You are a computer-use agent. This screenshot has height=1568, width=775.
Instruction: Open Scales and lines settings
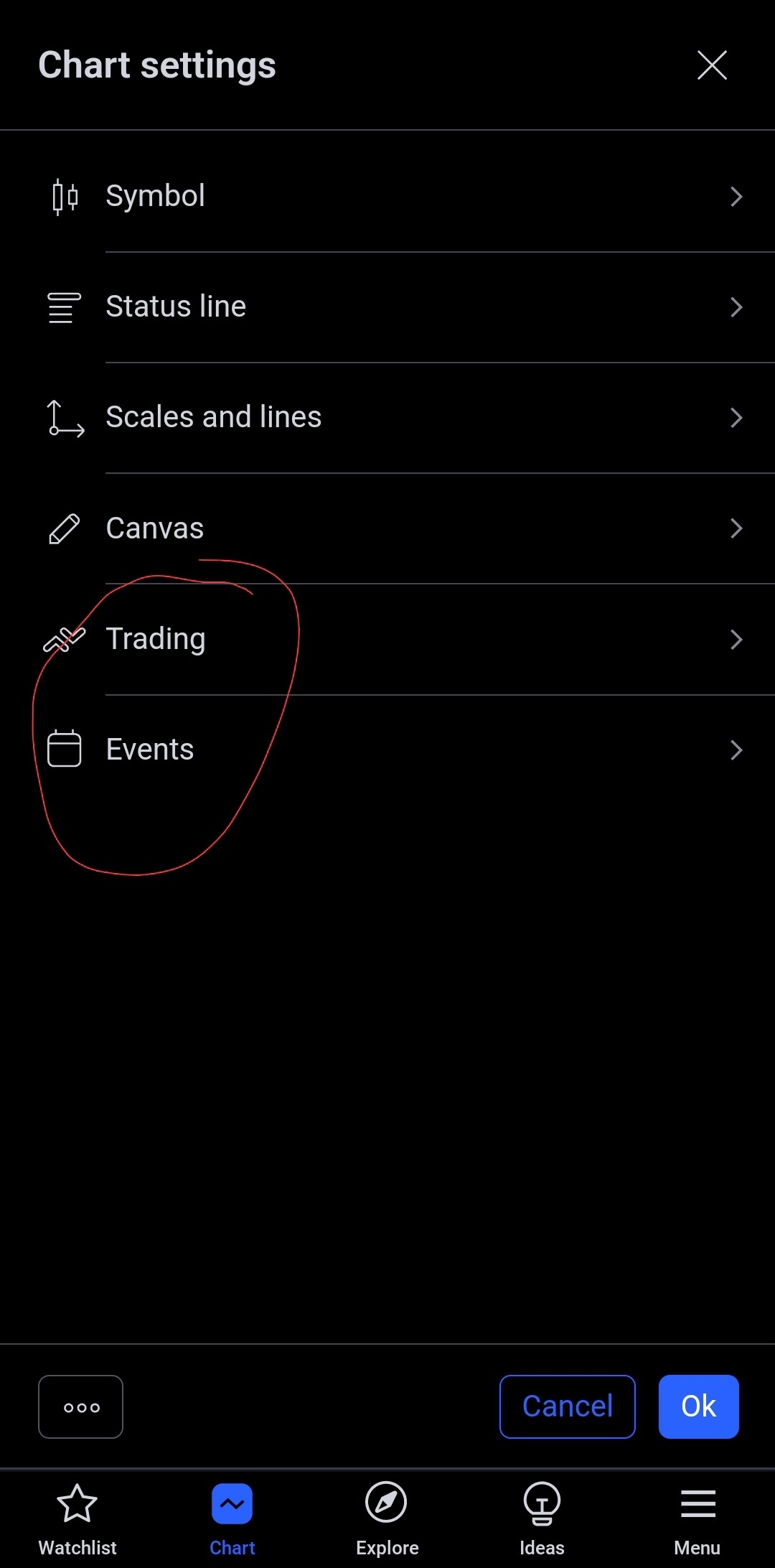[x=387, y=418]
